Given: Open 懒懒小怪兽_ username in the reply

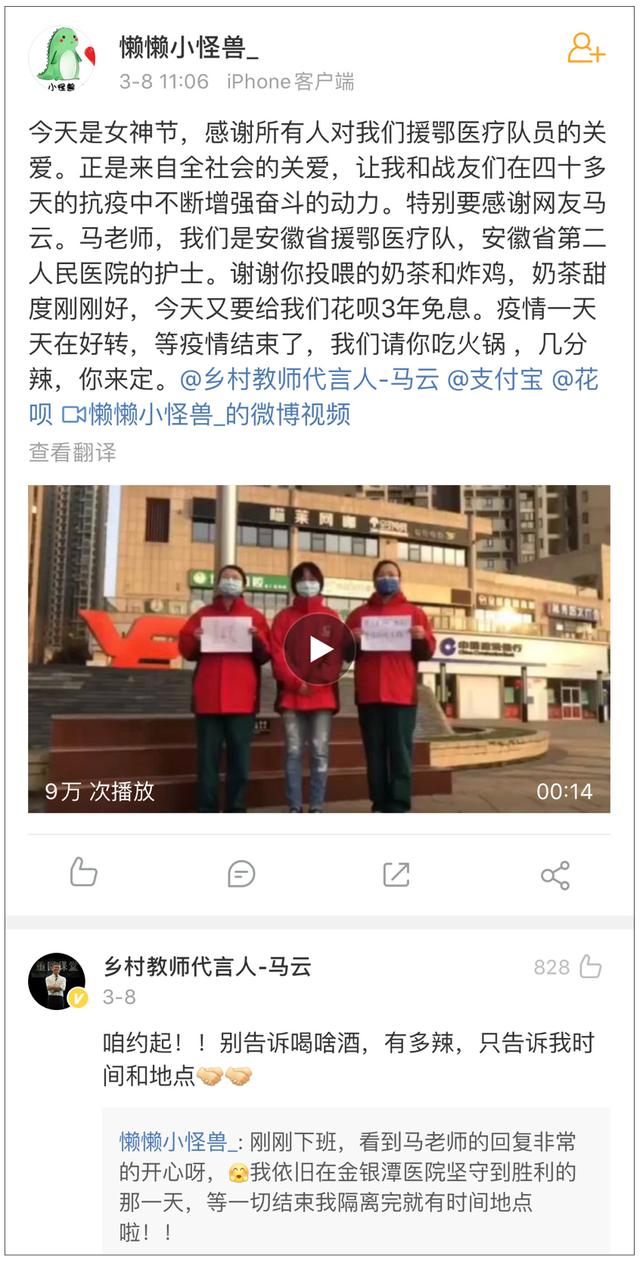Looking at the screenshot, I should [x=179, y=1141].
